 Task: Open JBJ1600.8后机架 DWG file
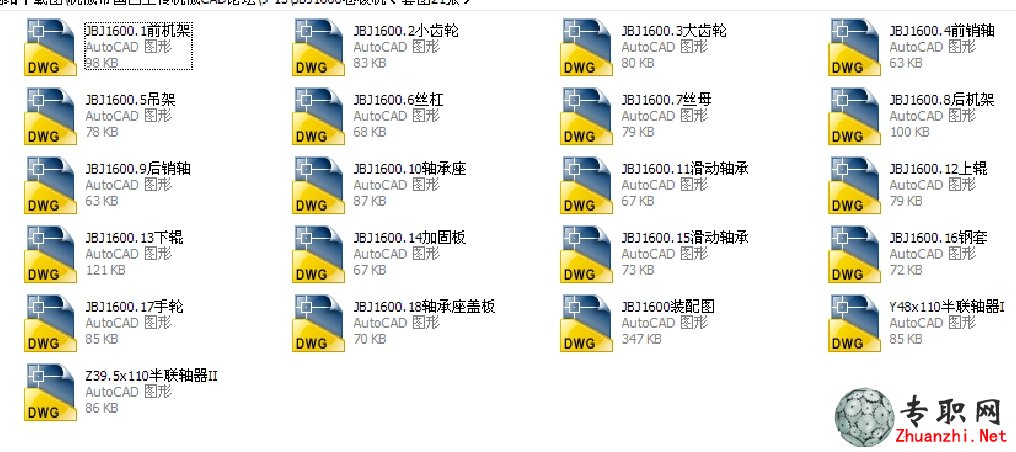pyautogui.click(x=854, y=115)
